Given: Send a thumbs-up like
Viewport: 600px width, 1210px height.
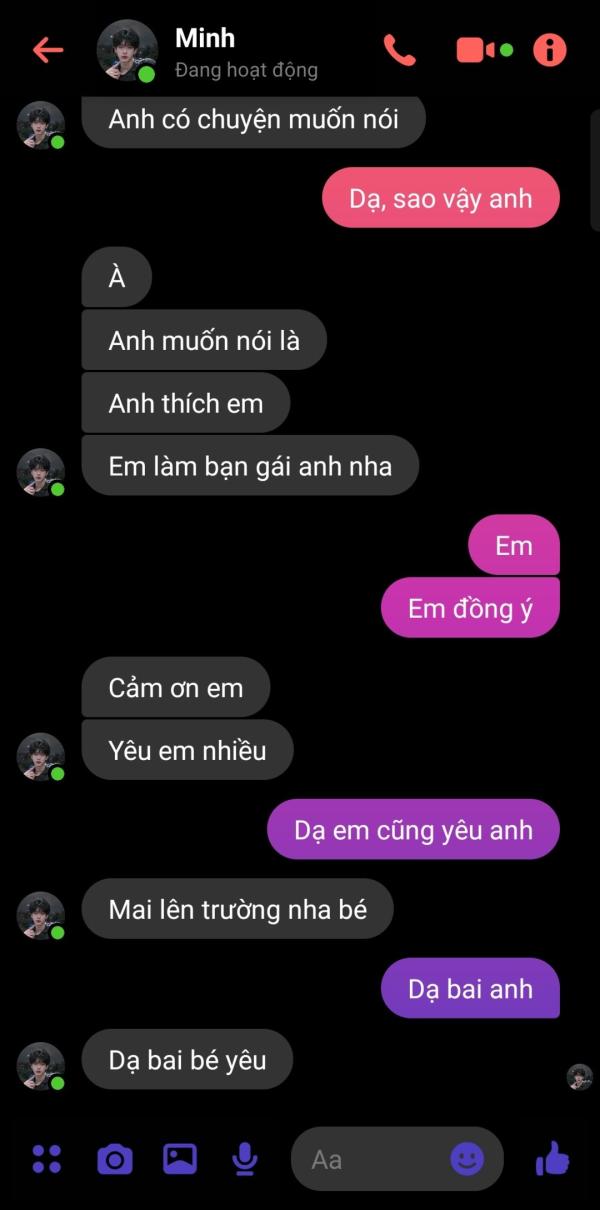Looking at the screenshot, I should [552, 1159].
